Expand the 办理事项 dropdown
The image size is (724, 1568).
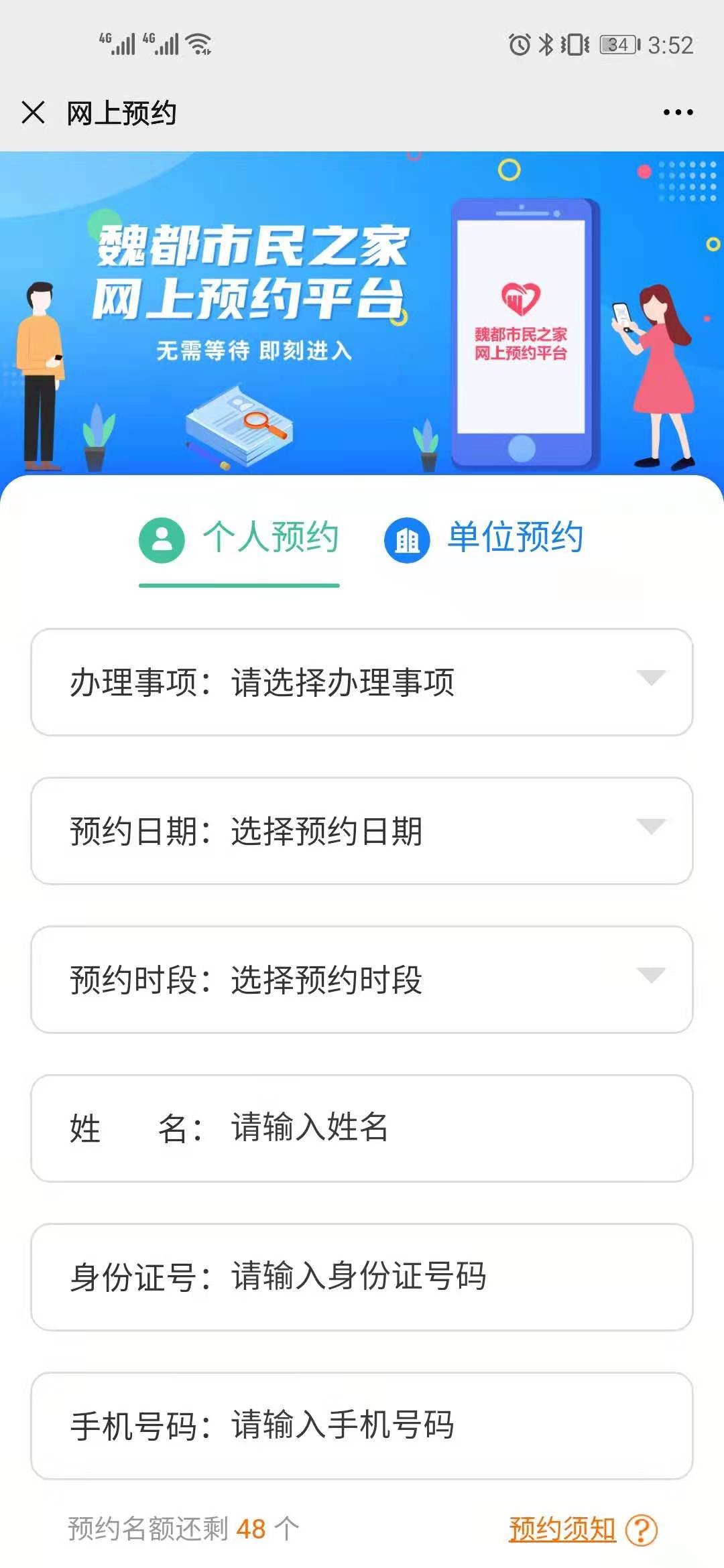click(362, 682)
